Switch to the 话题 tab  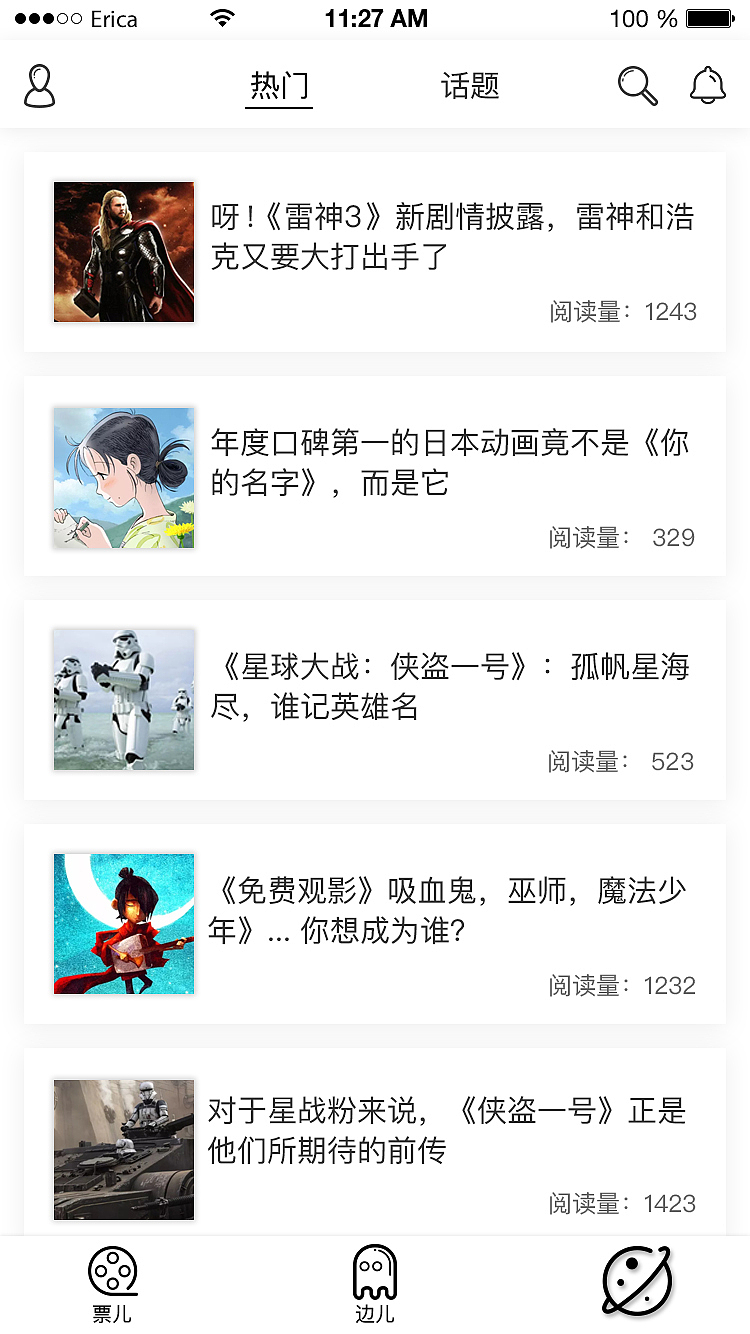coord(469,85)
